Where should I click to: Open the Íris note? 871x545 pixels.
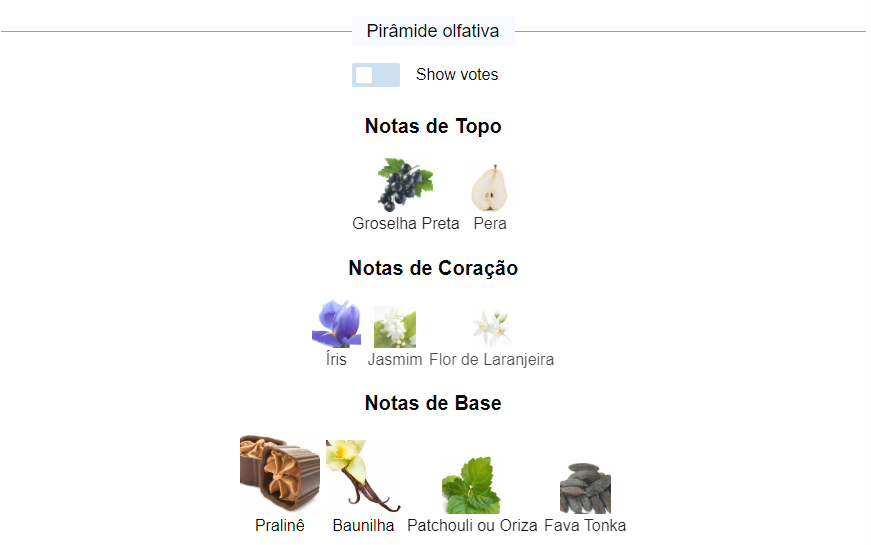coord(336,325)
